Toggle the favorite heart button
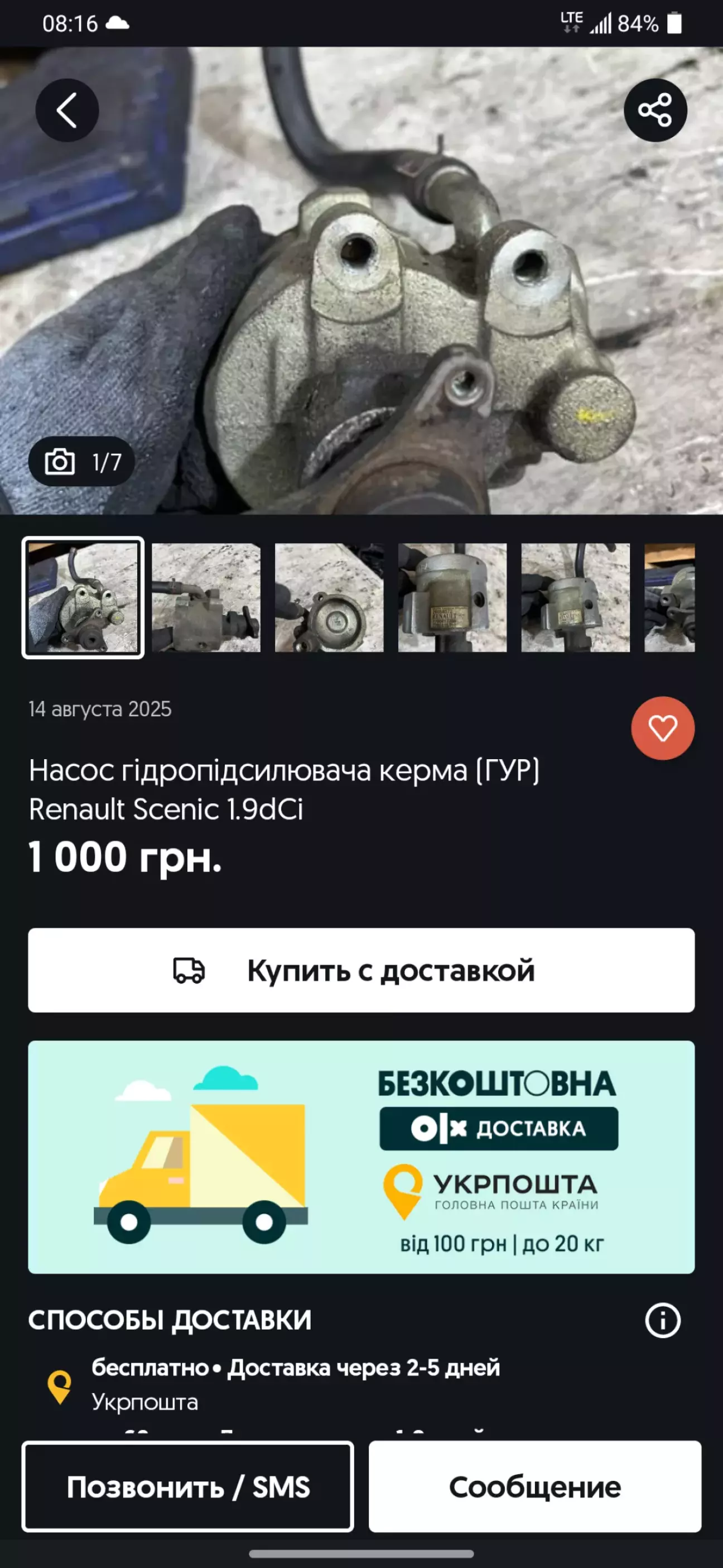The image size is (723, 1568). (x=663, y=728)
